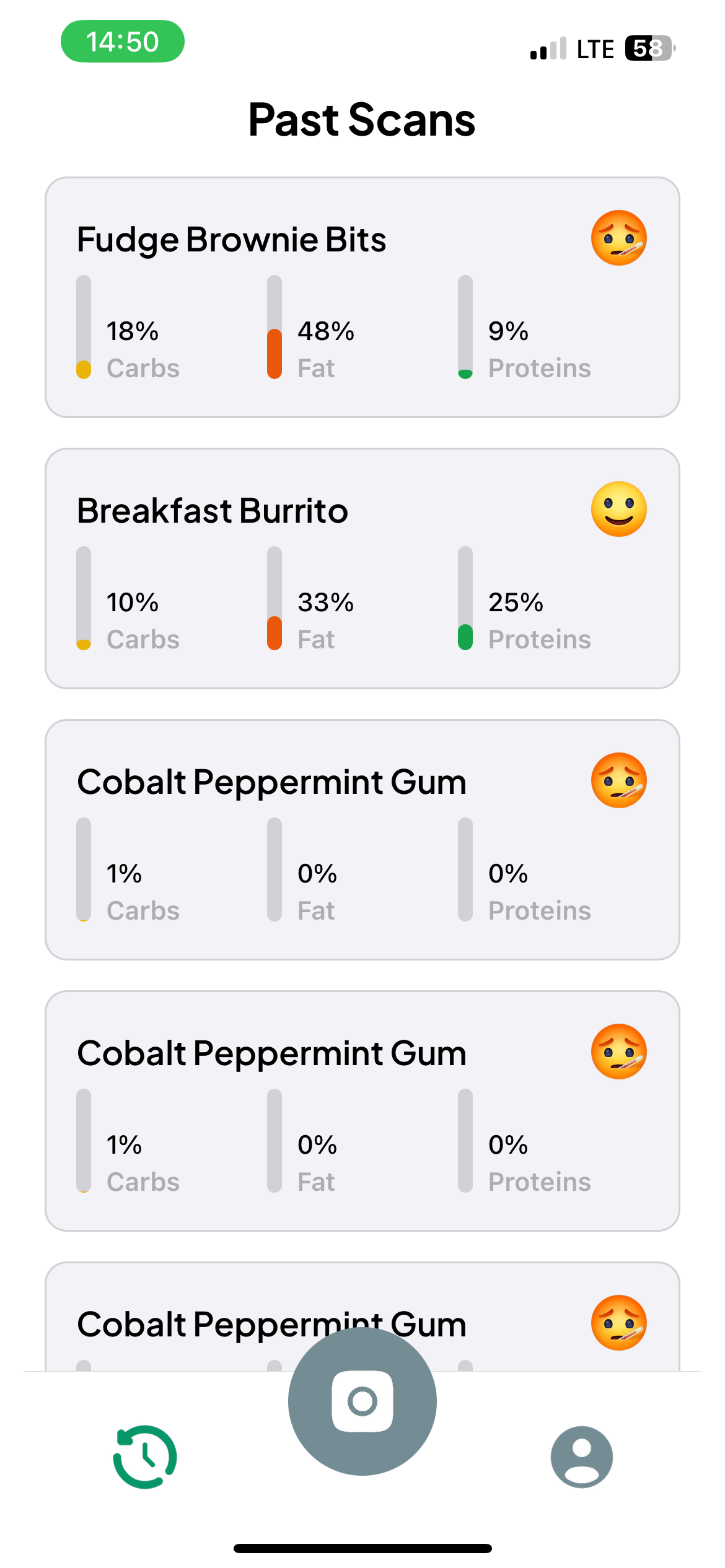
Task: Click the worried emoji on Fudge Brownie Bits
Action: [x=618, y=237]
